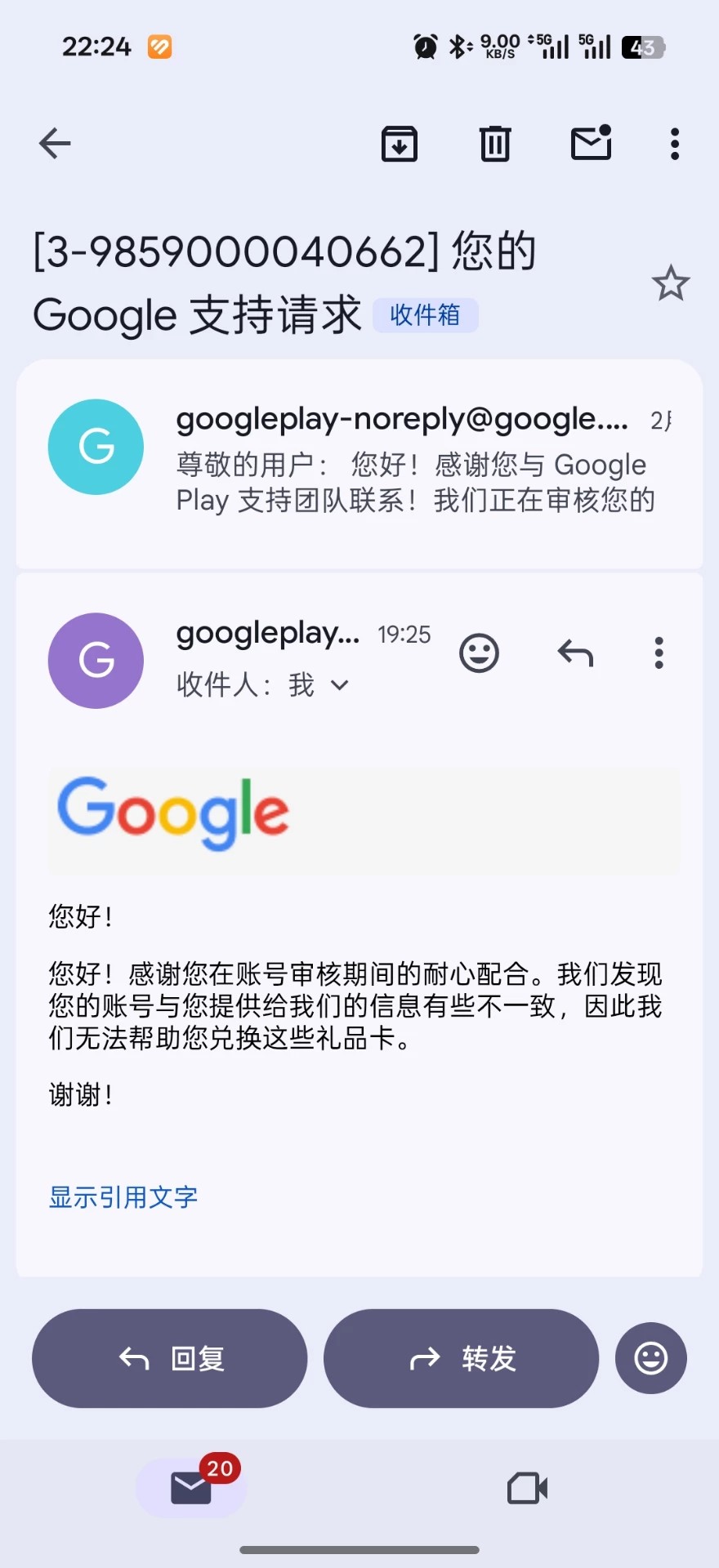This screenshot has height=1568, width=719.
Task: Expand the collapsed googleplay-noreply message
Action: coord(359,464)
